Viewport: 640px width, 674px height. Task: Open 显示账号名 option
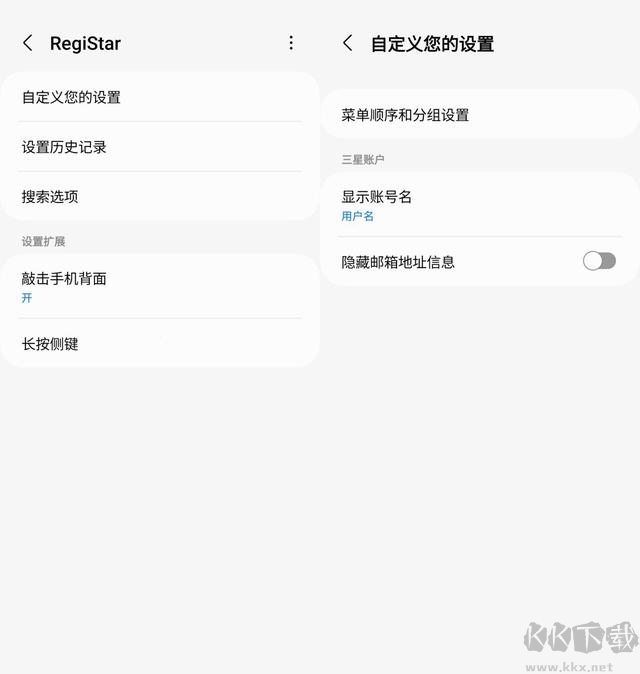pyautogui.click(x=480, y=205)
